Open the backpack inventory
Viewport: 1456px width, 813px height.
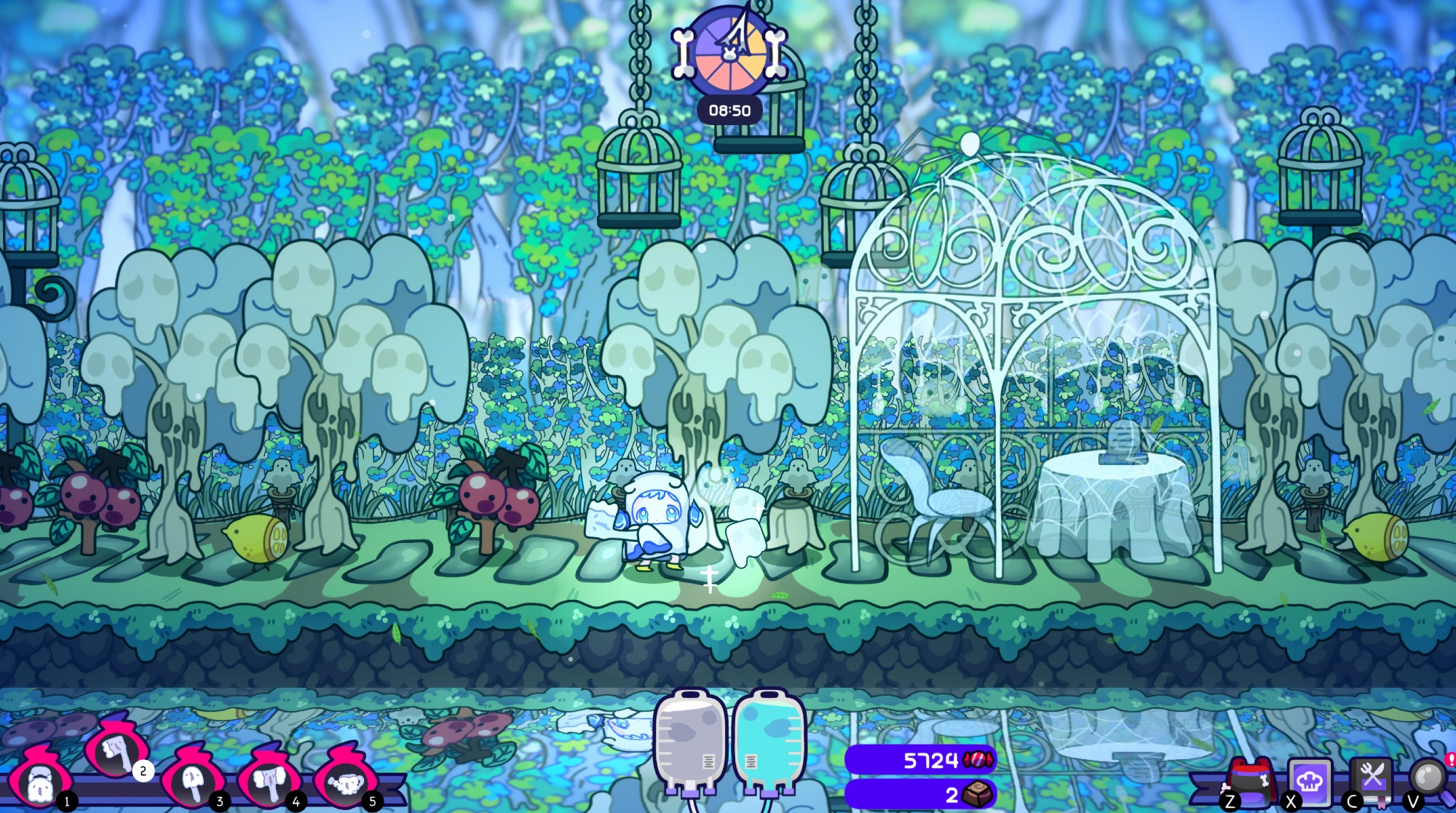(x=1249, y=783)
